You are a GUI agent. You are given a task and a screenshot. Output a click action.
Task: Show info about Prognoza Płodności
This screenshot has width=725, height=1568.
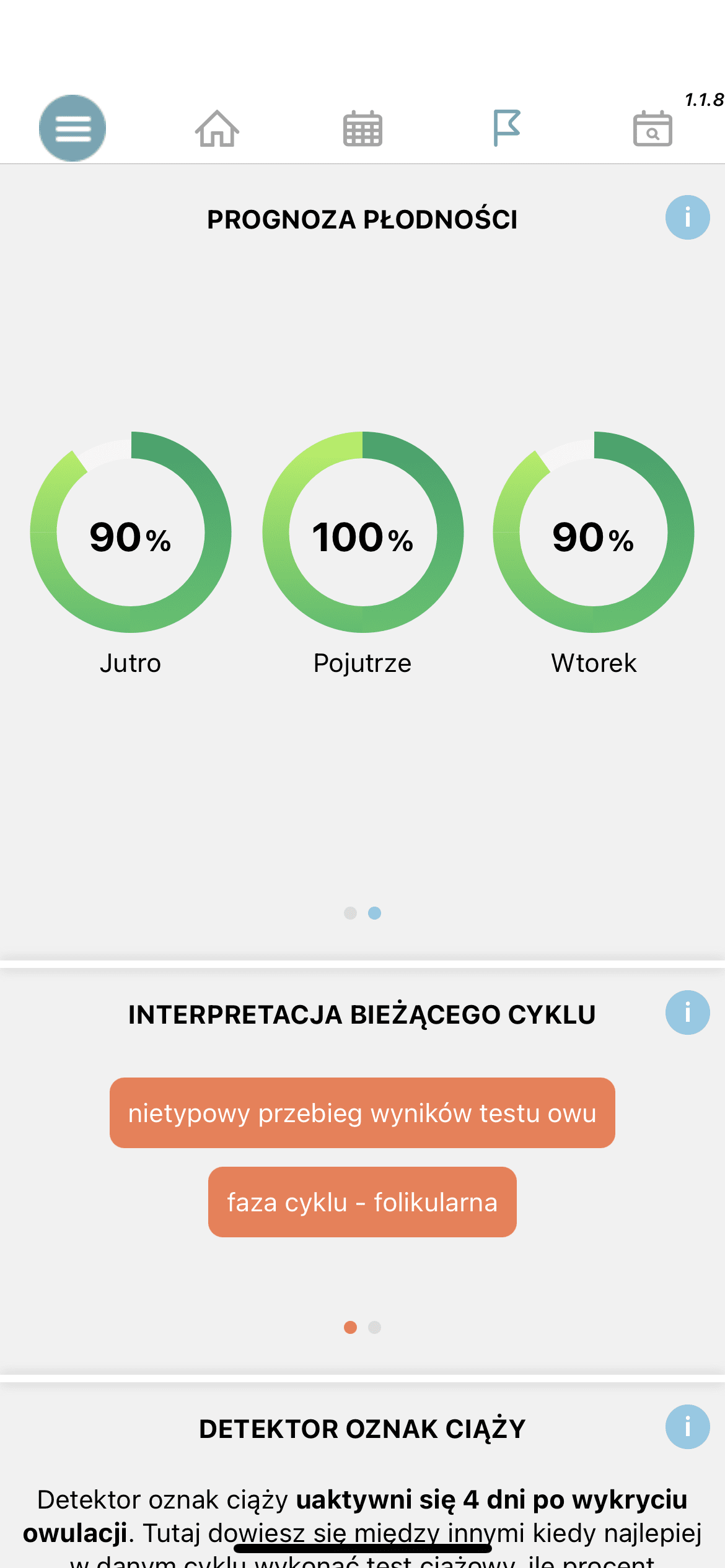pyautogui.click(x=687, y=217)
